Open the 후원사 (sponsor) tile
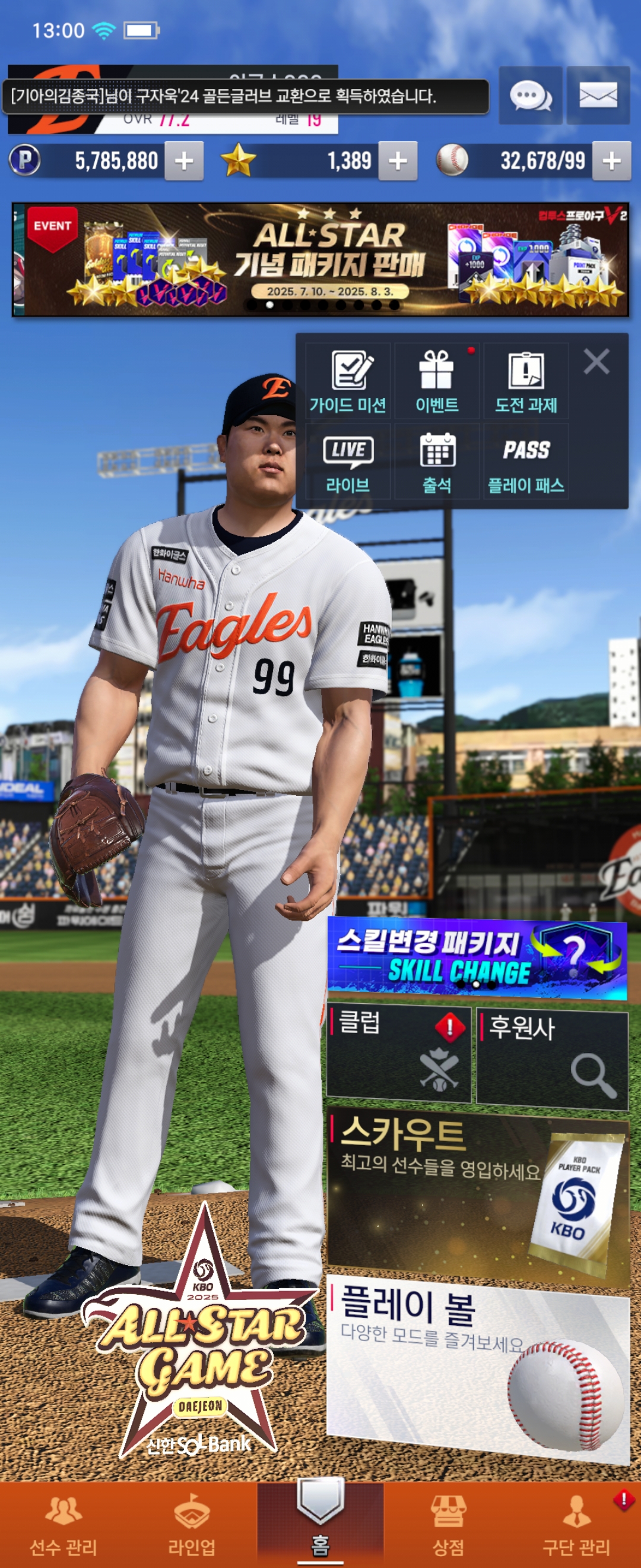The height and width of the screenshot is (1568, 641). pyautogui.click(x=551, y=1057)
